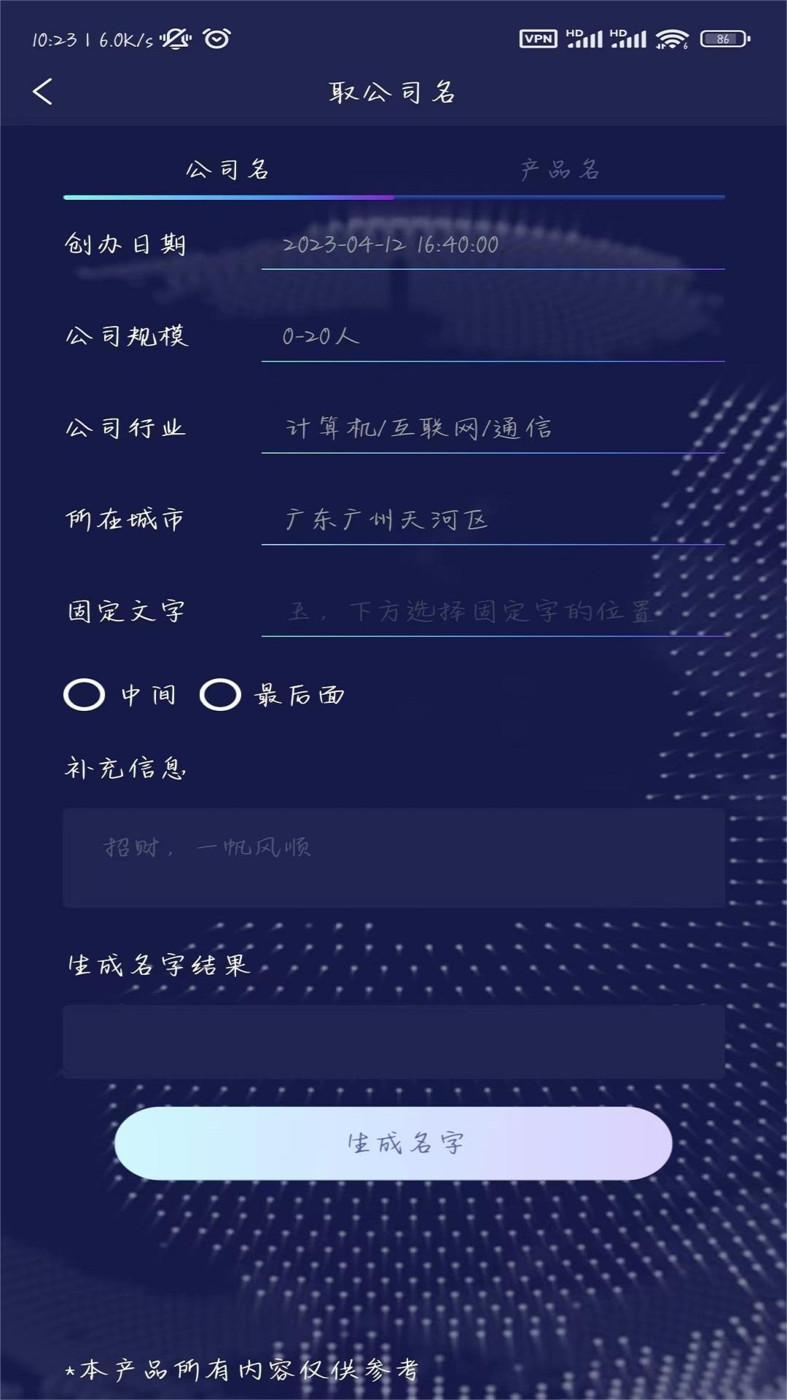Tap the 补充信息 text box
The width and height of the screenshot is (787, 1400).
[393, 857]
